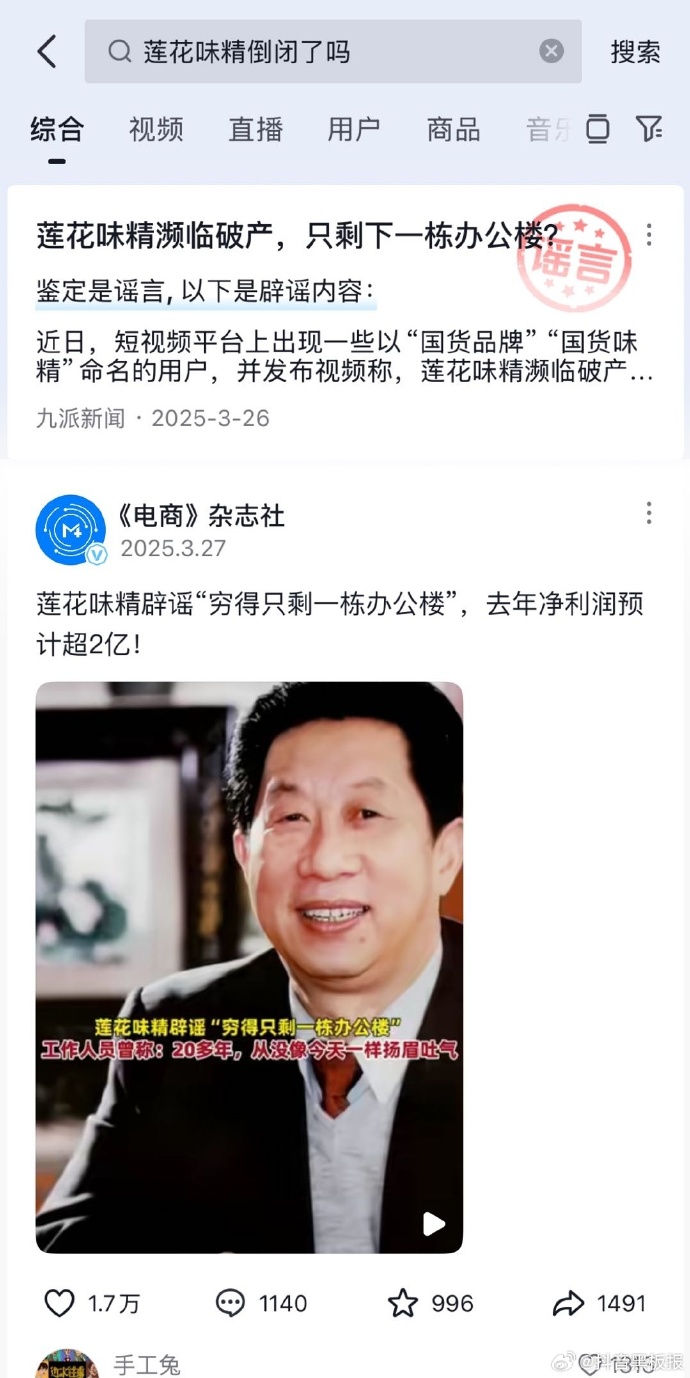The width and height of the screenshot is (690, 1378).
Task: Switch to the 商品 tab
Action: [453, 129]
